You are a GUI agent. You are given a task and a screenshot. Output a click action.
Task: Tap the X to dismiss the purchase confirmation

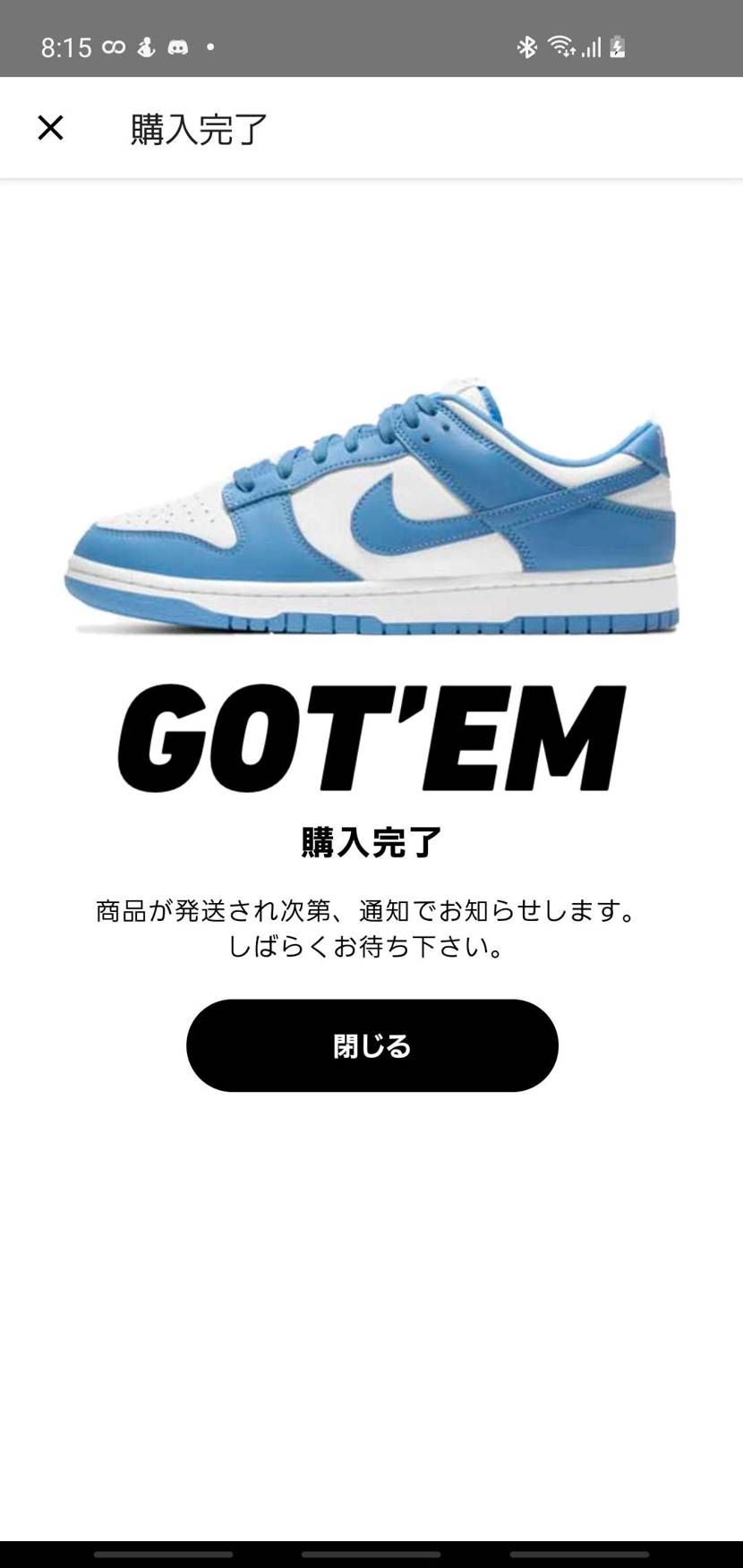coord(50,127)
